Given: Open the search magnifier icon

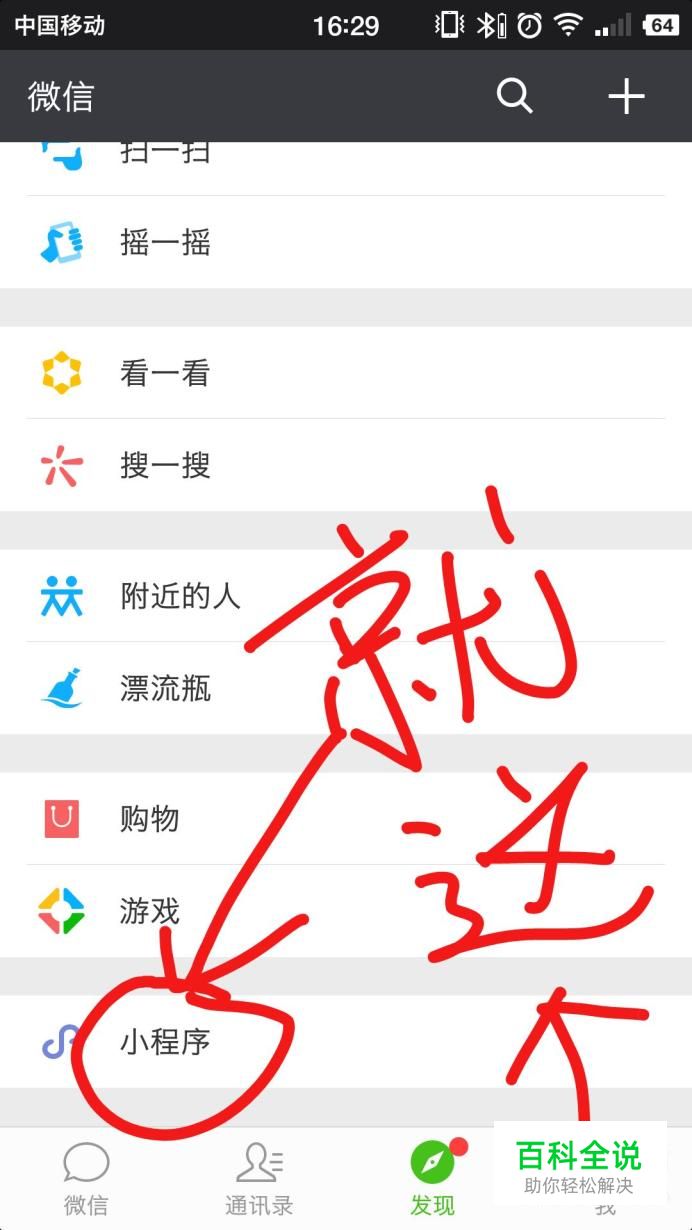Looking at the screenshot, I should pyautogui.click(x=514, y=97).
